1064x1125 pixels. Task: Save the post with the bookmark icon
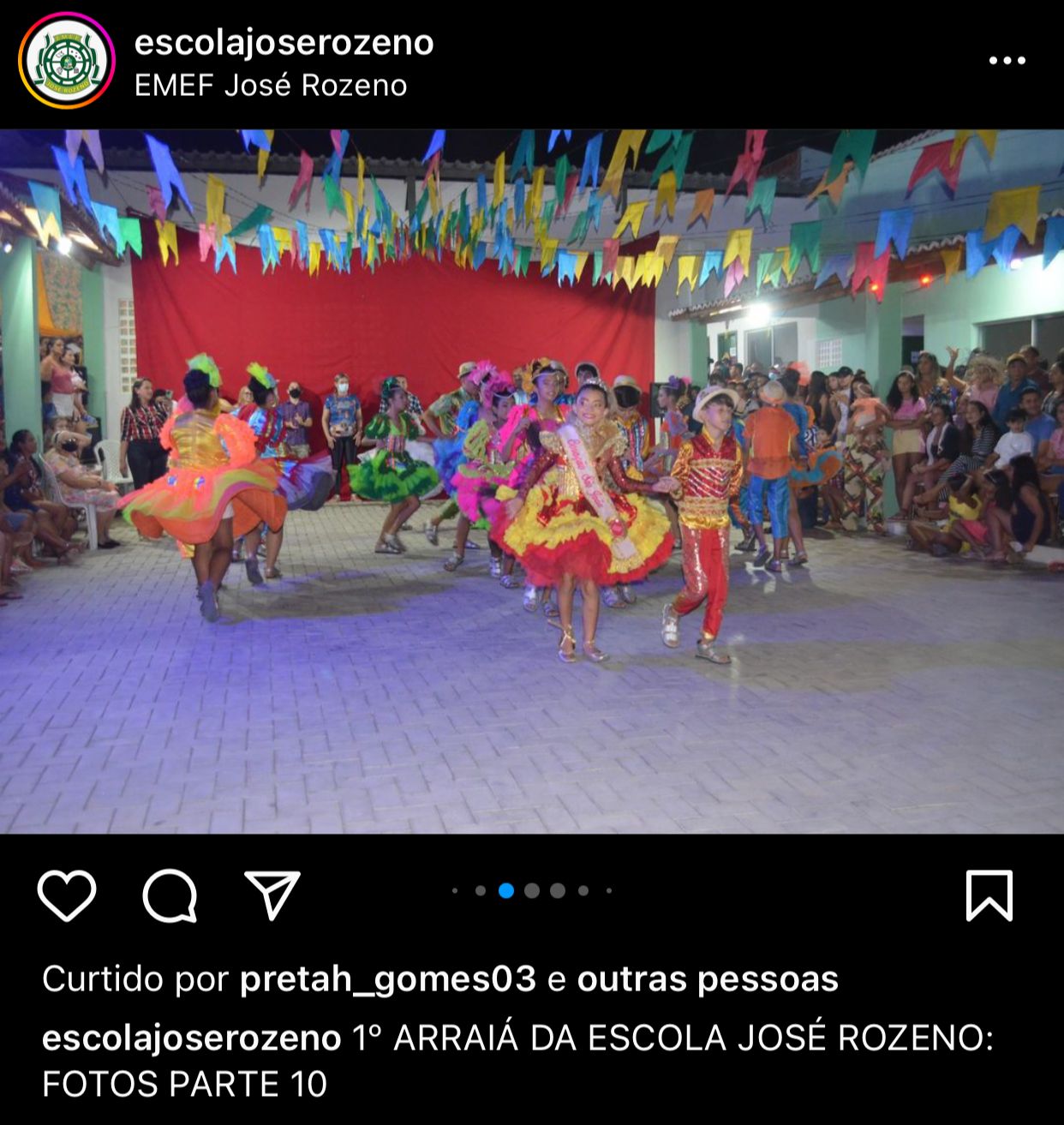989,895
